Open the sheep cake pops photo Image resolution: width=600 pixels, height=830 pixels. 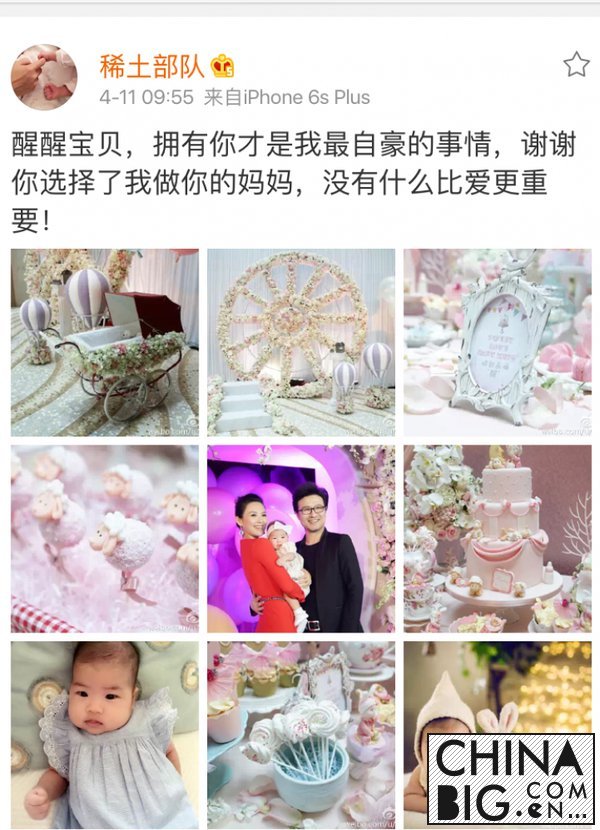[105, 538]
